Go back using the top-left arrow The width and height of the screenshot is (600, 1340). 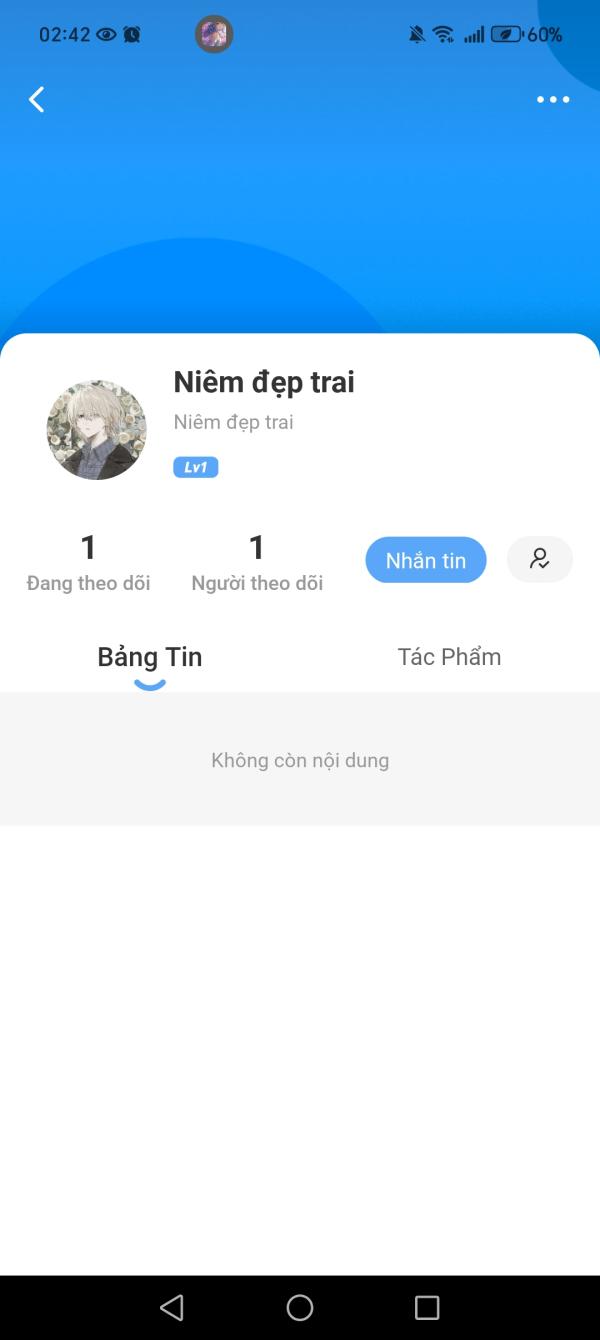coord(37,99)
